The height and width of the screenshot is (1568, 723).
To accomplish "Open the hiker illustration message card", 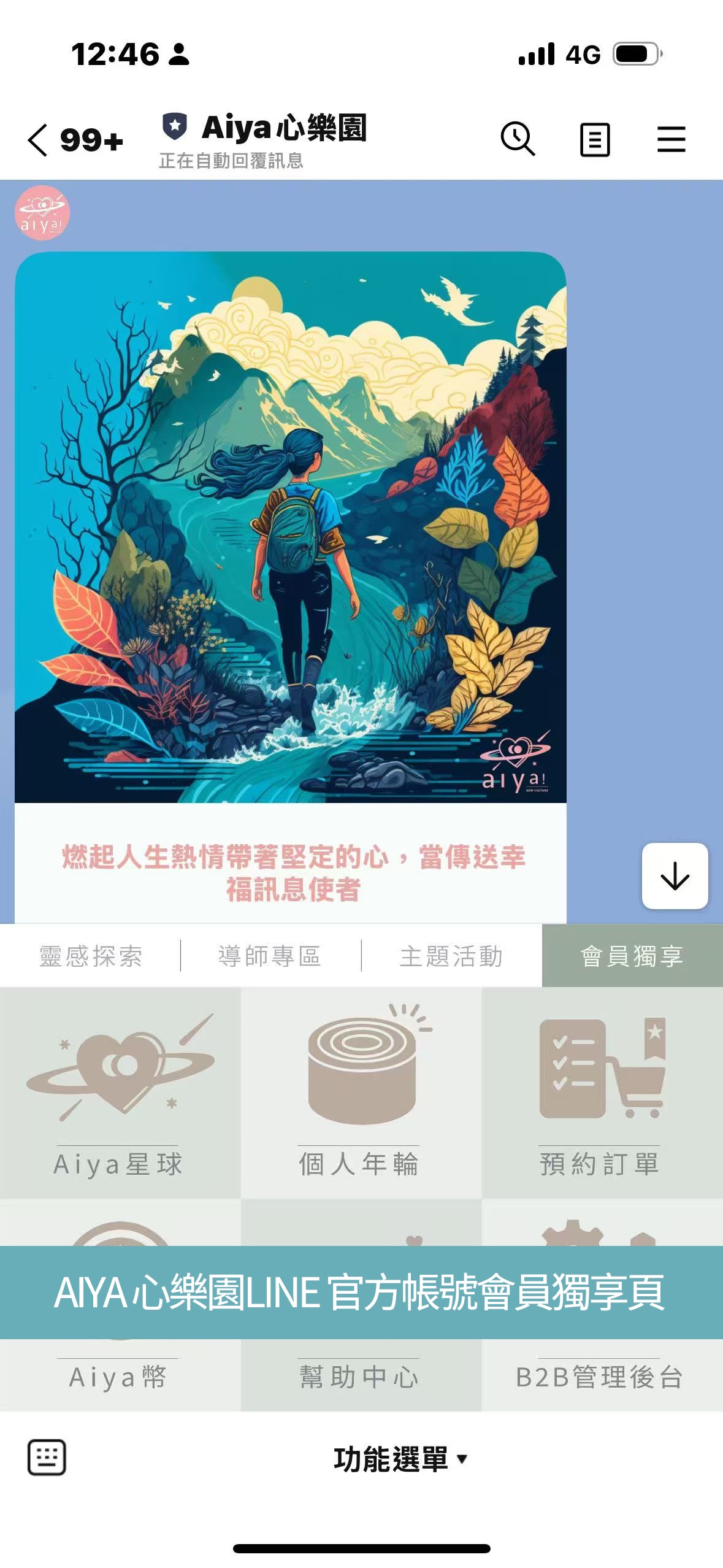I will click(x=290, y=526).
